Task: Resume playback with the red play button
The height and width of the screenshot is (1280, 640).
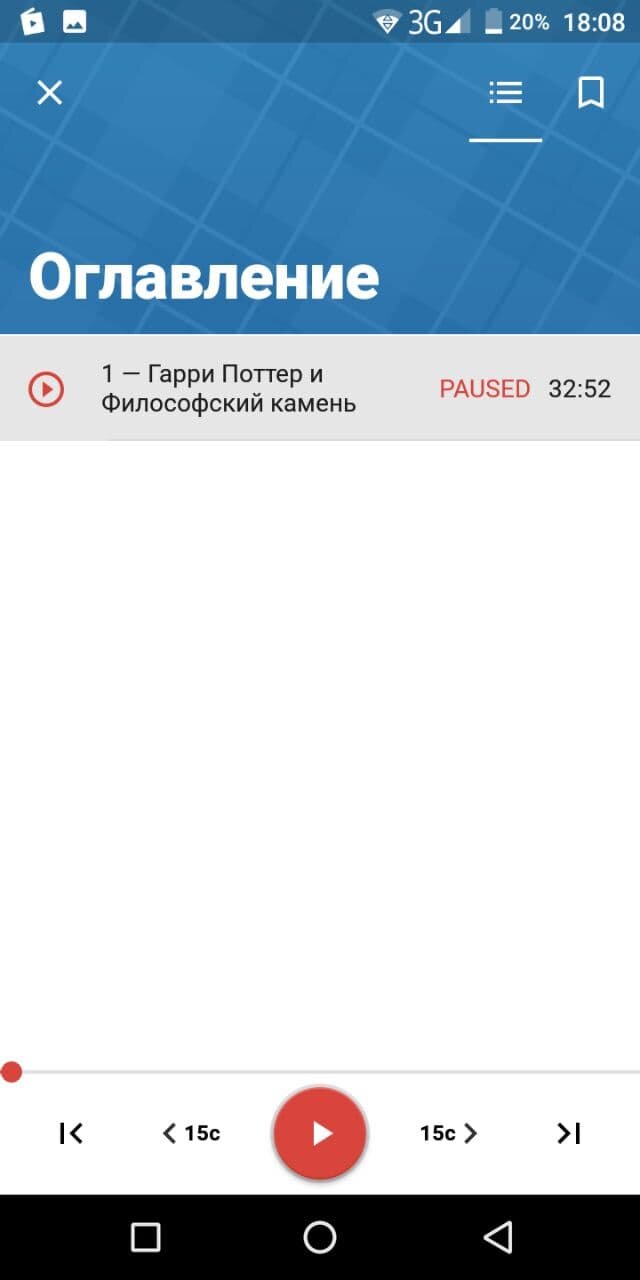Action: [x=320, y=1133]
